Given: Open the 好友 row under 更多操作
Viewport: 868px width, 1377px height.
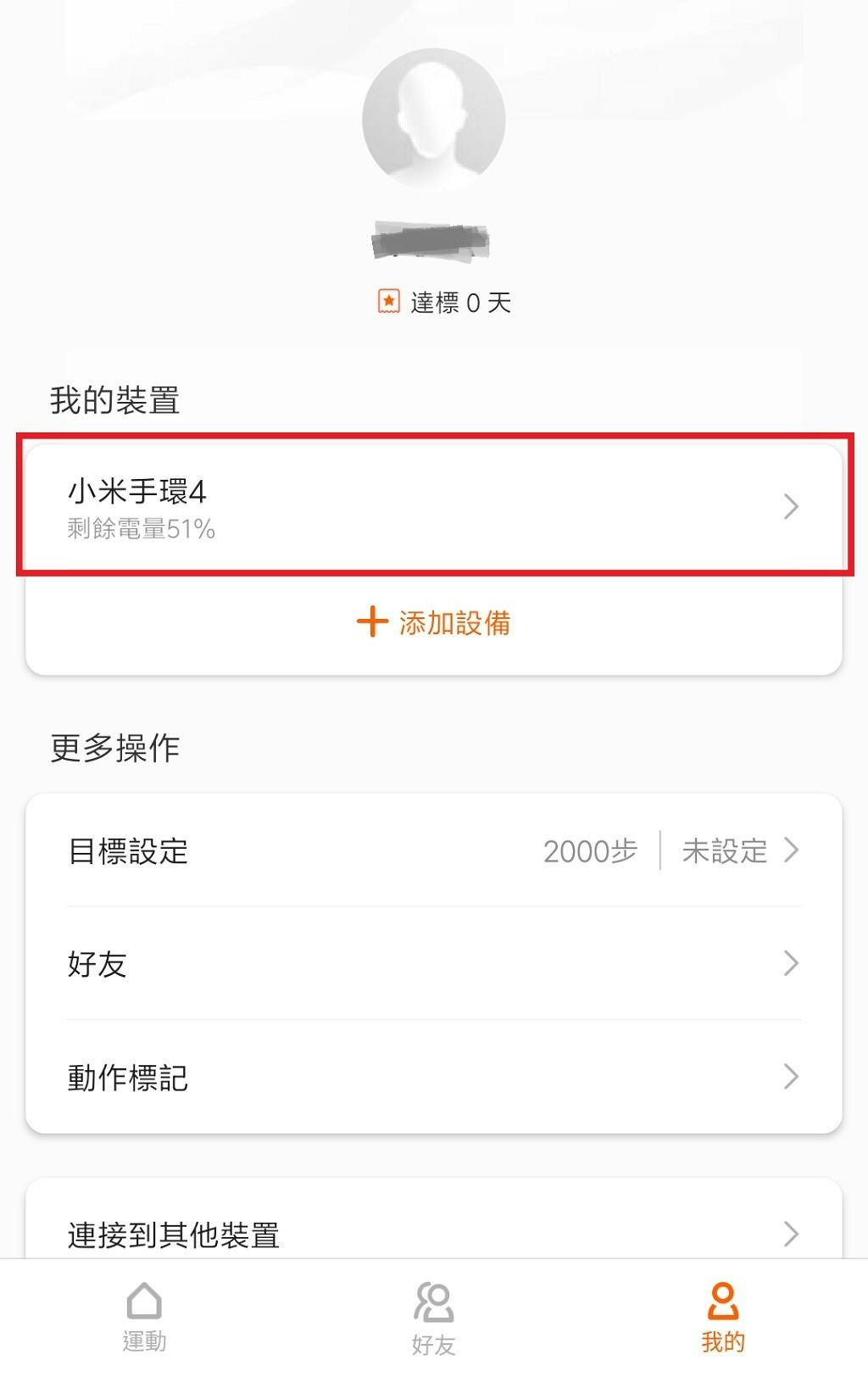Looking at the screenshot, I should [432, 964].
